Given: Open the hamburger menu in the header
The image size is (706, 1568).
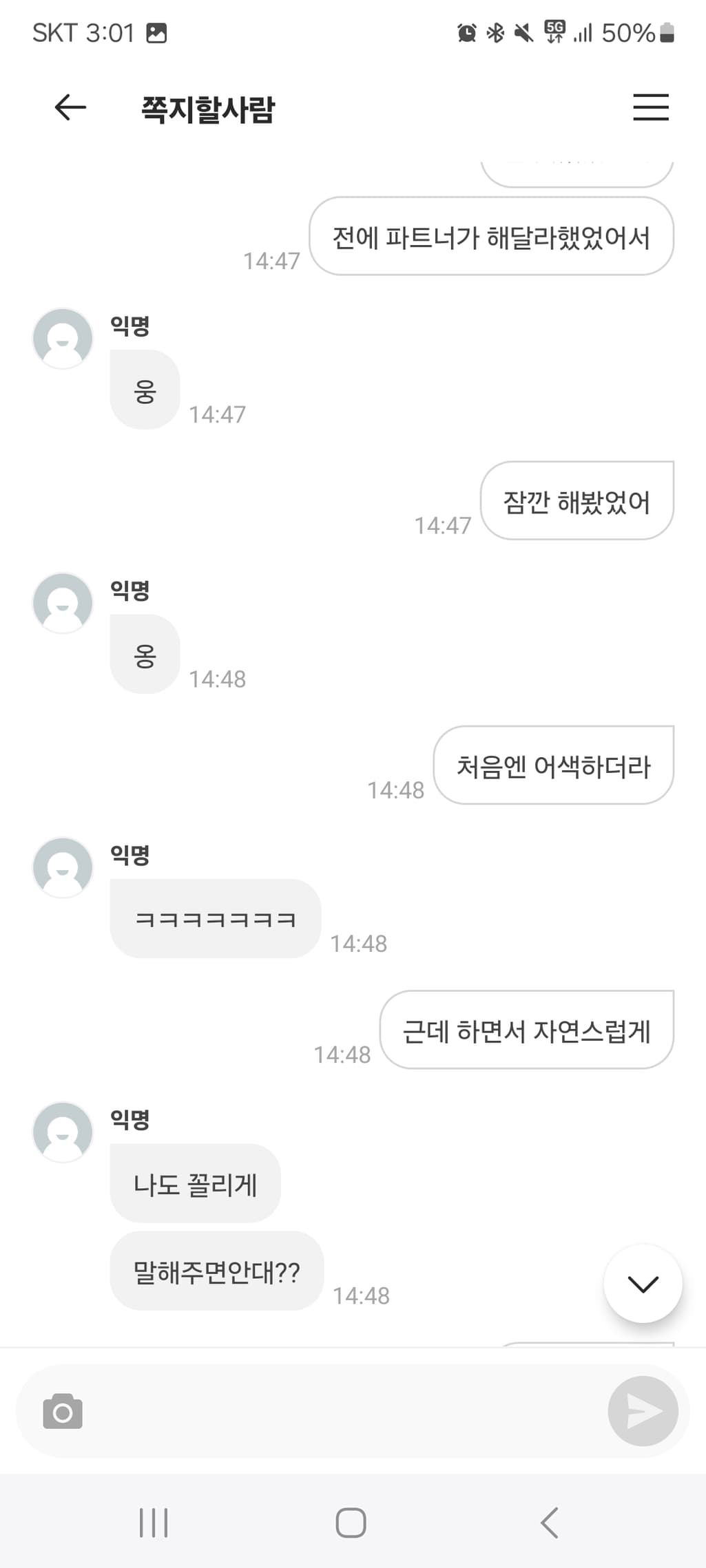Looking at the screenshot, I should pos(650,107).
